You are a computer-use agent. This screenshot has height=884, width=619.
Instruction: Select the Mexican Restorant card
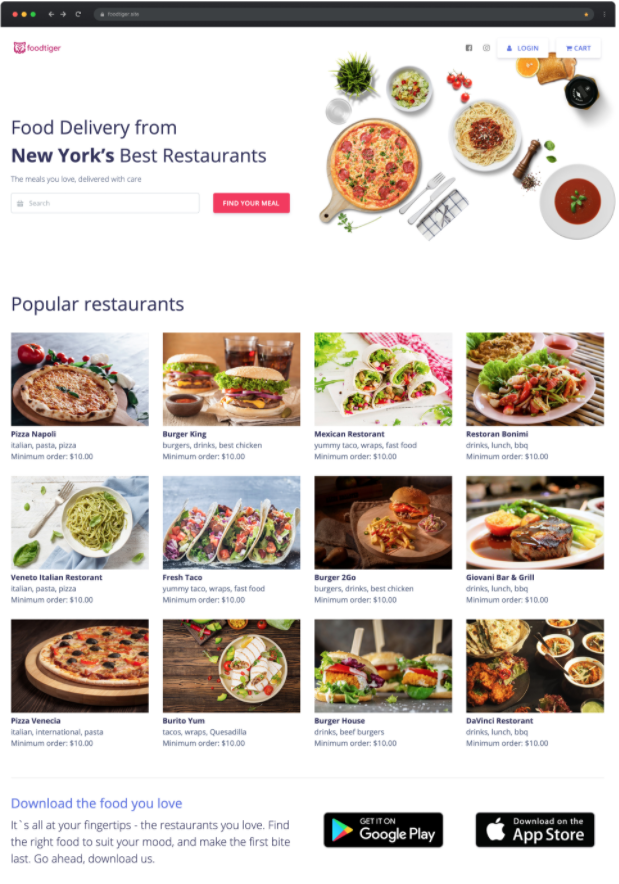click(x=383, y=380)
